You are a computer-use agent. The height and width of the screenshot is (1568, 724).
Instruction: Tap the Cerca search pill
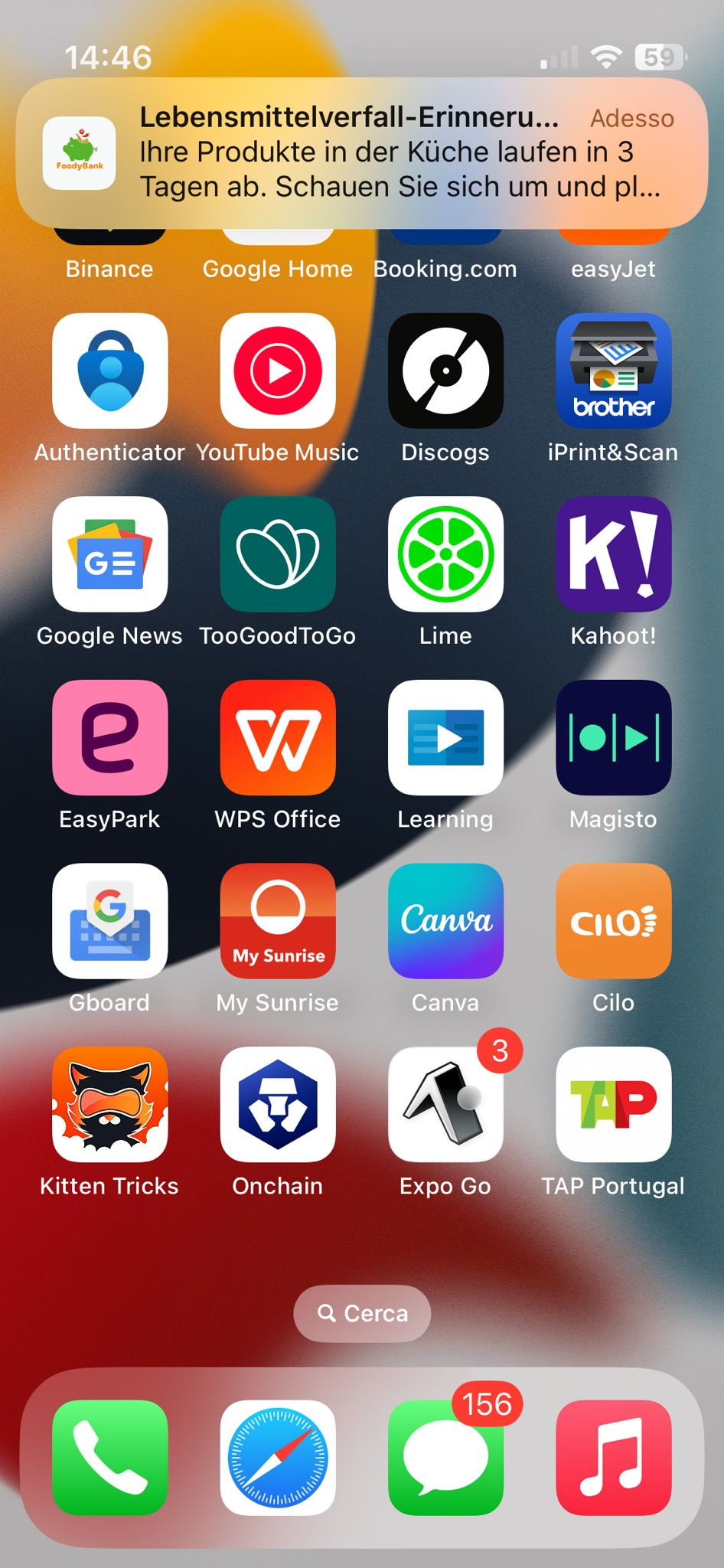[x=362, y=1313]
